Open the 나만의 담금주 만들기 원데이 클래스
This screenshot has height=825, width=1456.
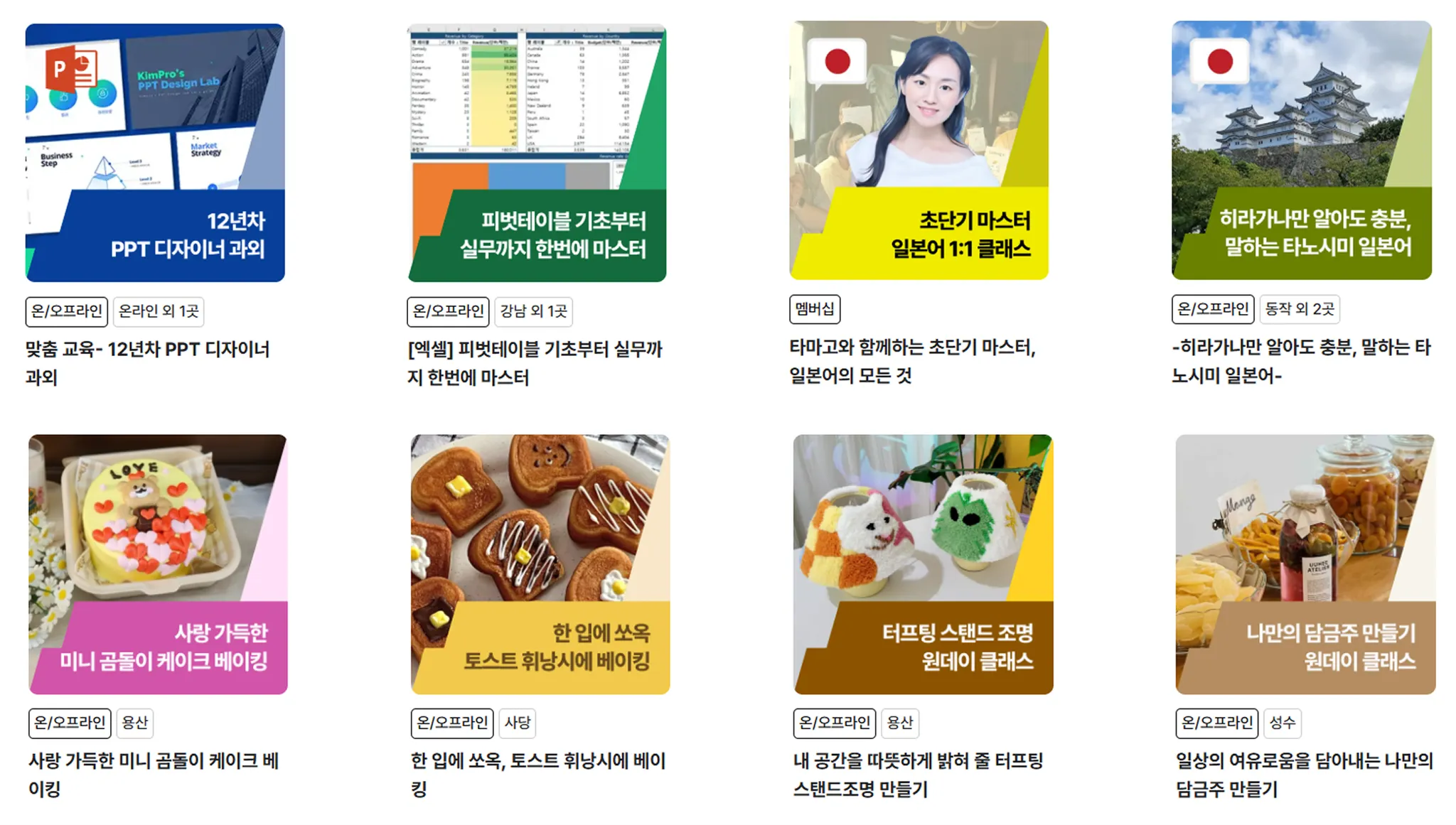1305,564
